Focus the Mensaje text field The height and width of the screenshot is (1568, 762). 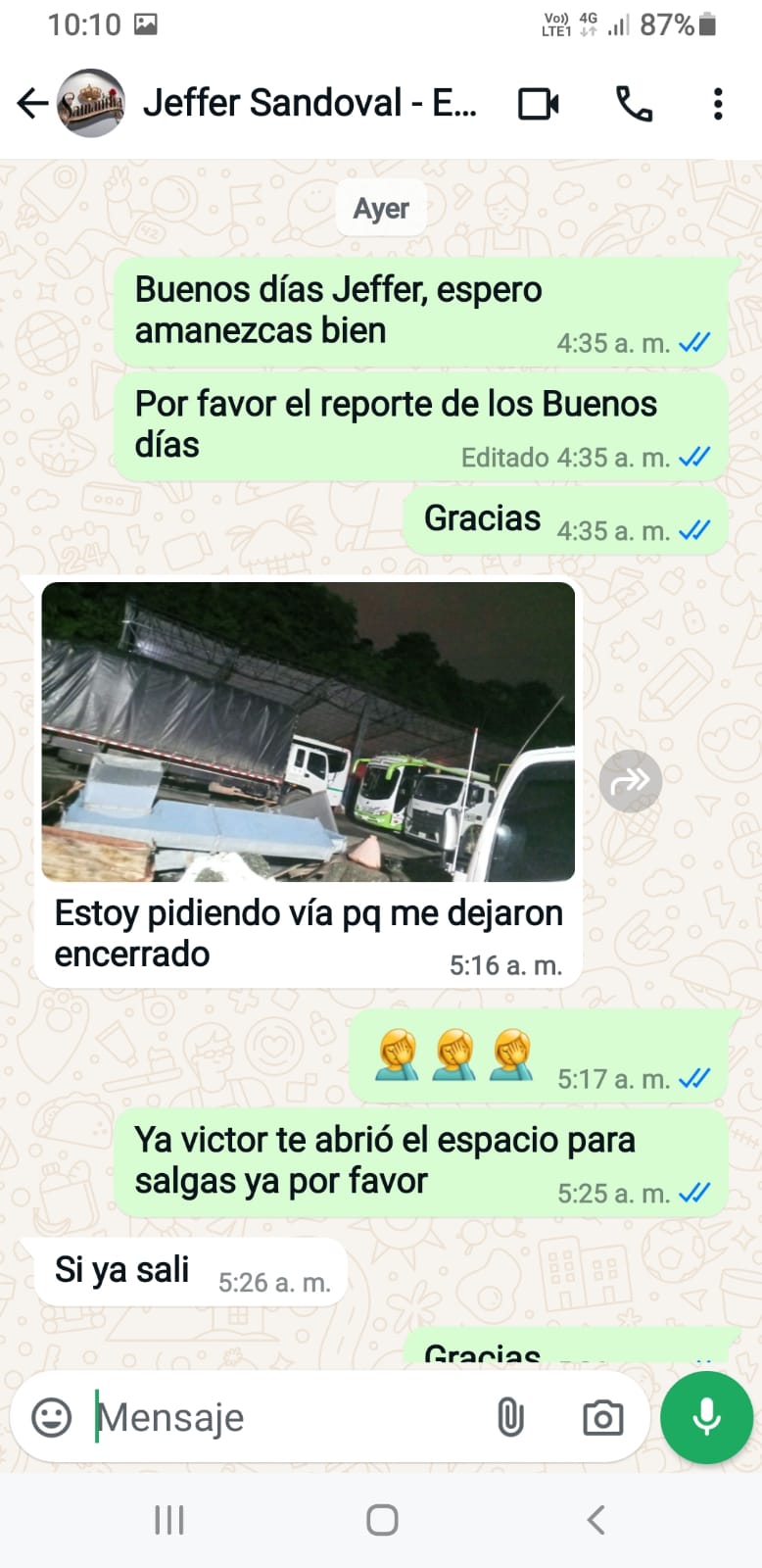pos(284,1417)
